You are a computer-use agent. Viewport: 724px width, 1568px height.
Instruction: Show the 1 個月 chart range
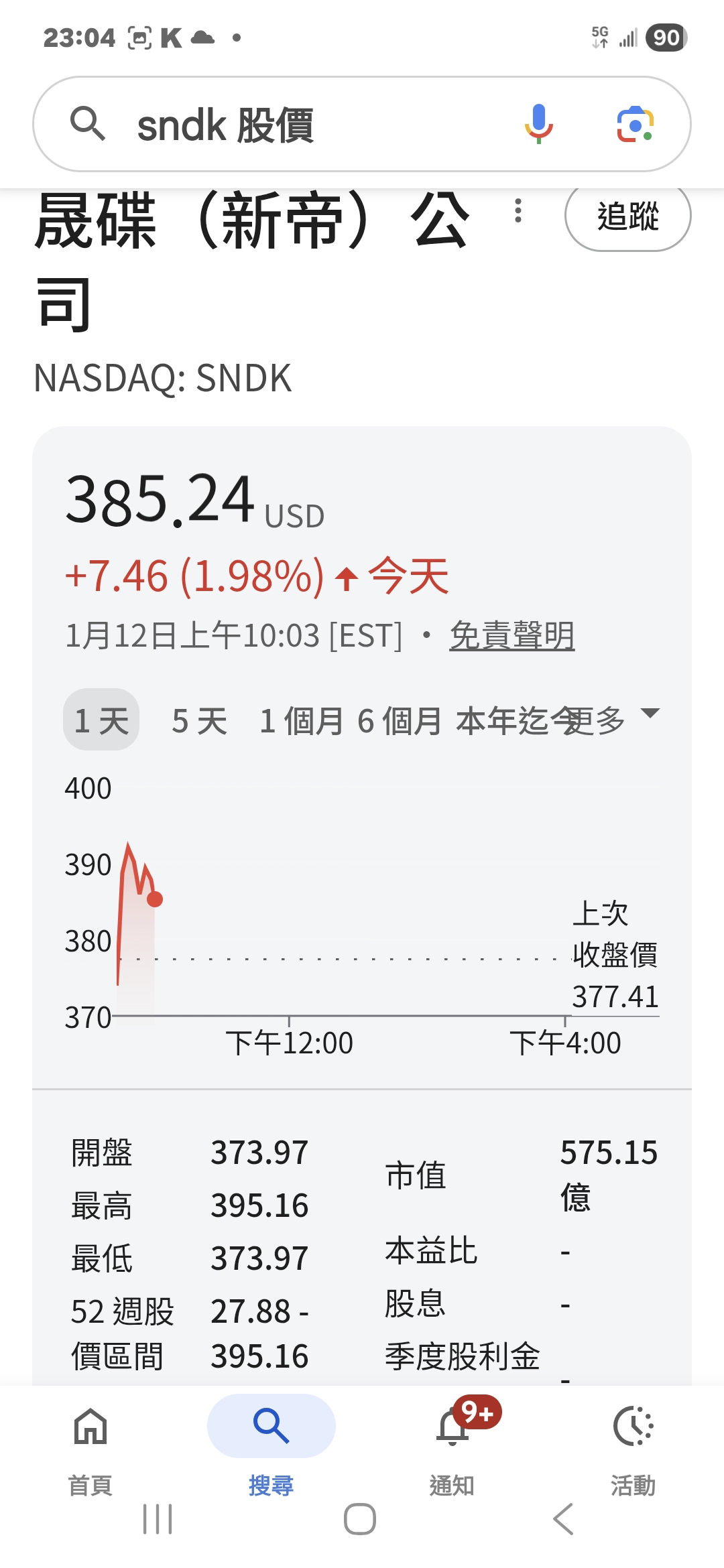301,721
